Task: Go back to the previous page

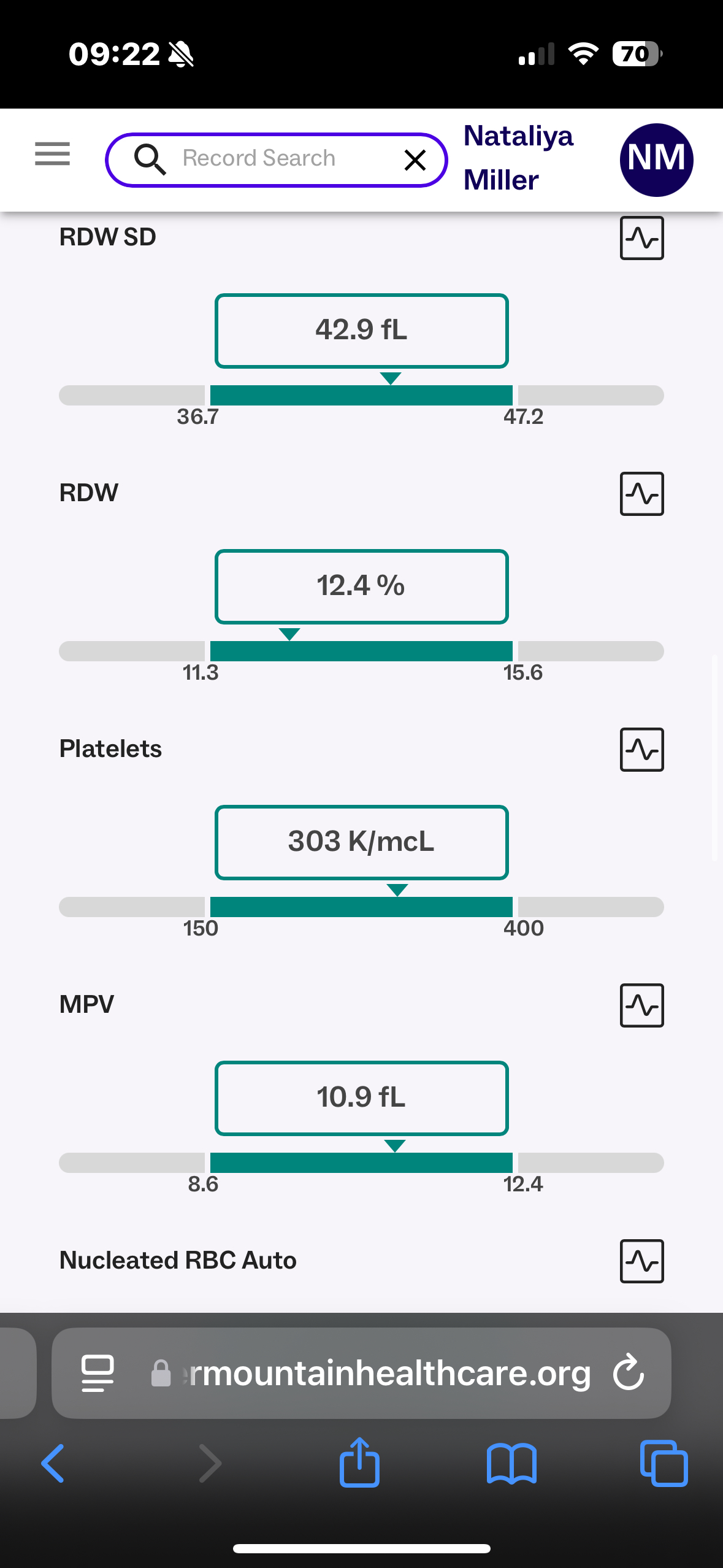Action: [53, 1464]
